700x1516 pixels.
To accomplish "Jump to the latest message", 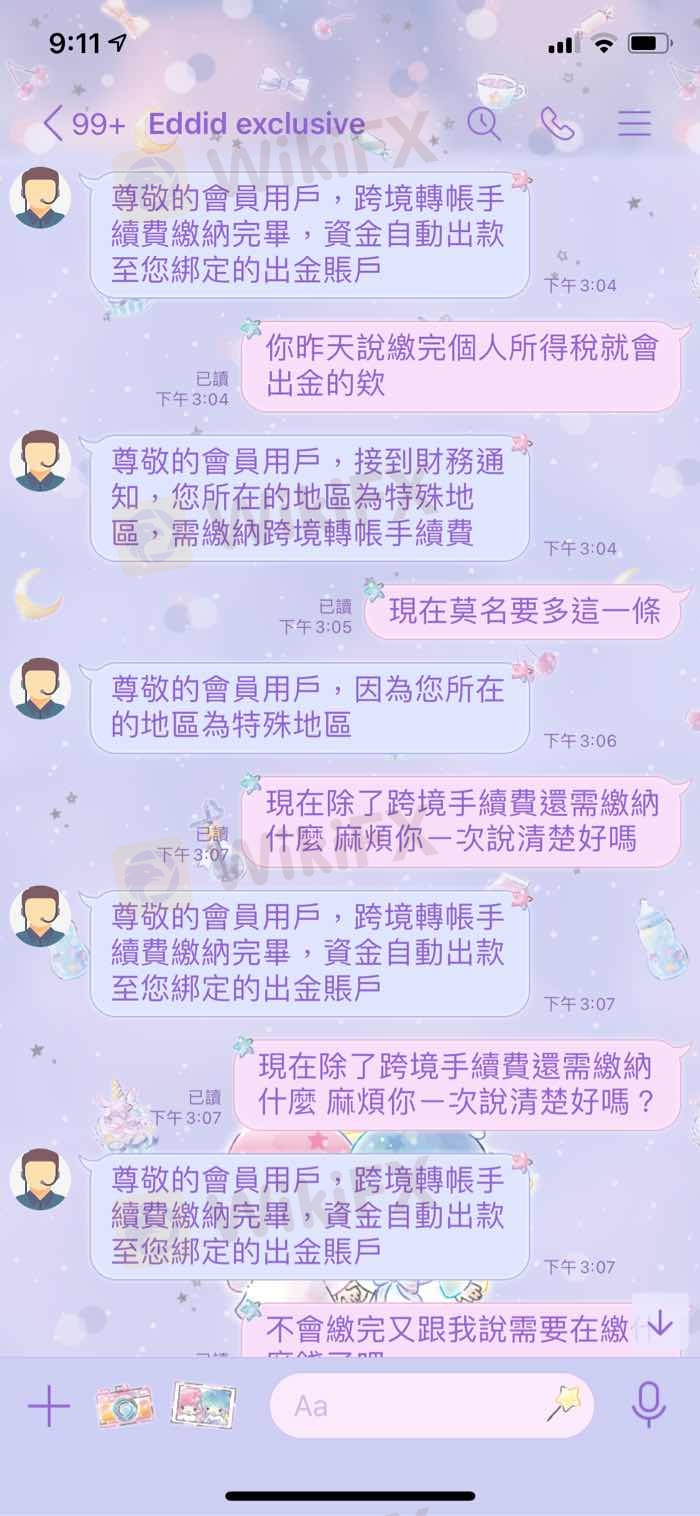I will tap(659, 1324).
